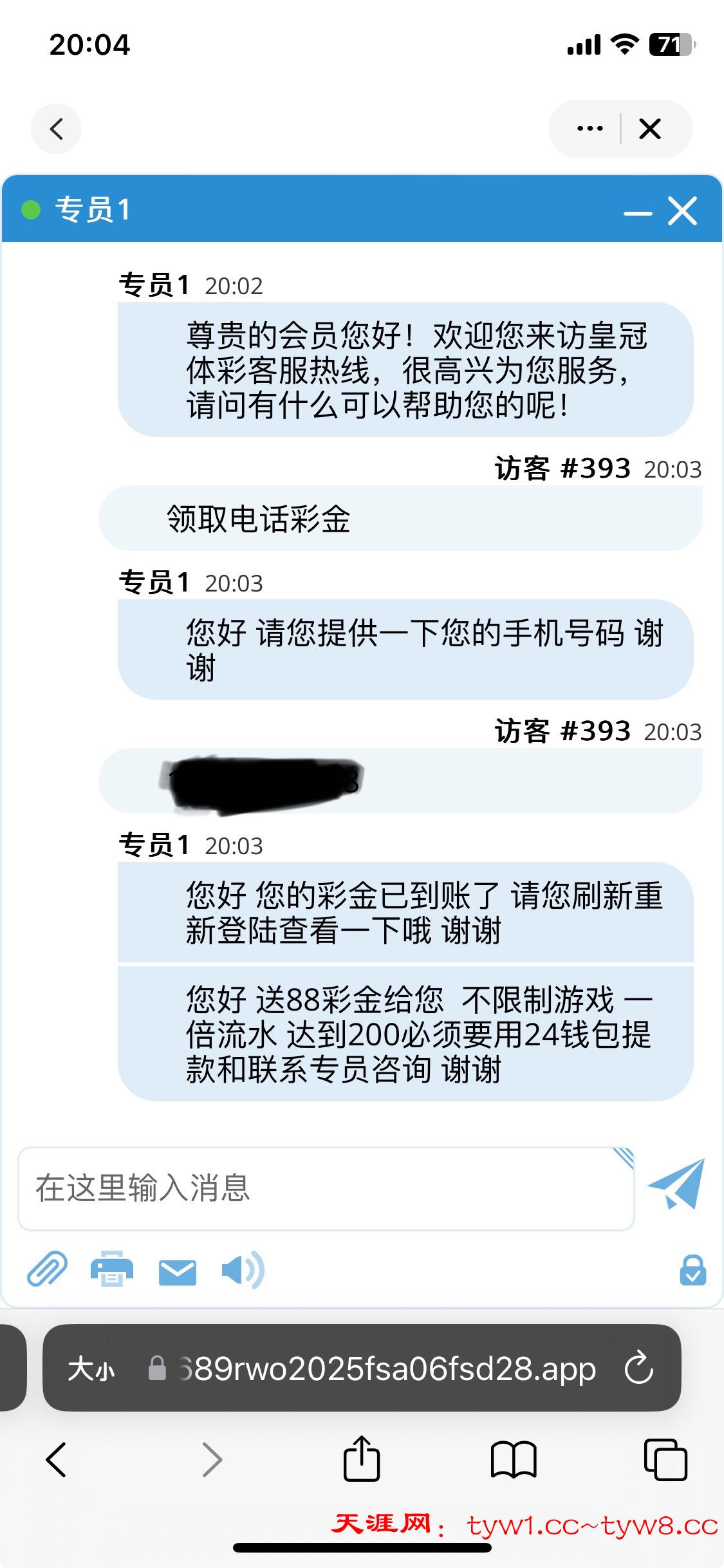The image size is (724, 1568).
Task: Open browser bookmarks
Action: (x=513, y=1460)
